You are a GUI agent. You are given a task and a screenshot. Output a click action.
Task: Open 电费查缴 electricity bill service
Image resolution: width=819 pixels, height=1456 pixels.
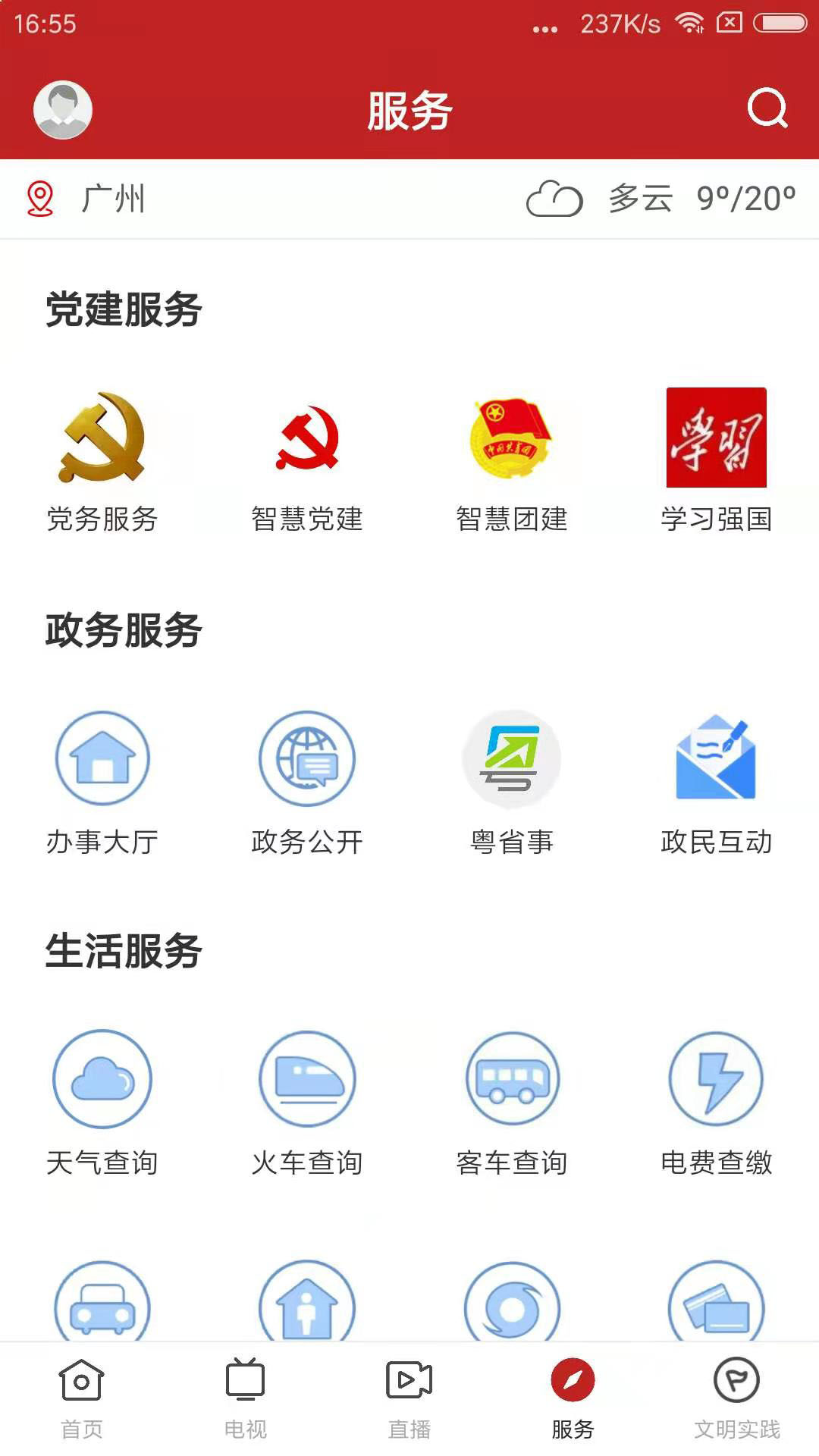pos(717,1079)
